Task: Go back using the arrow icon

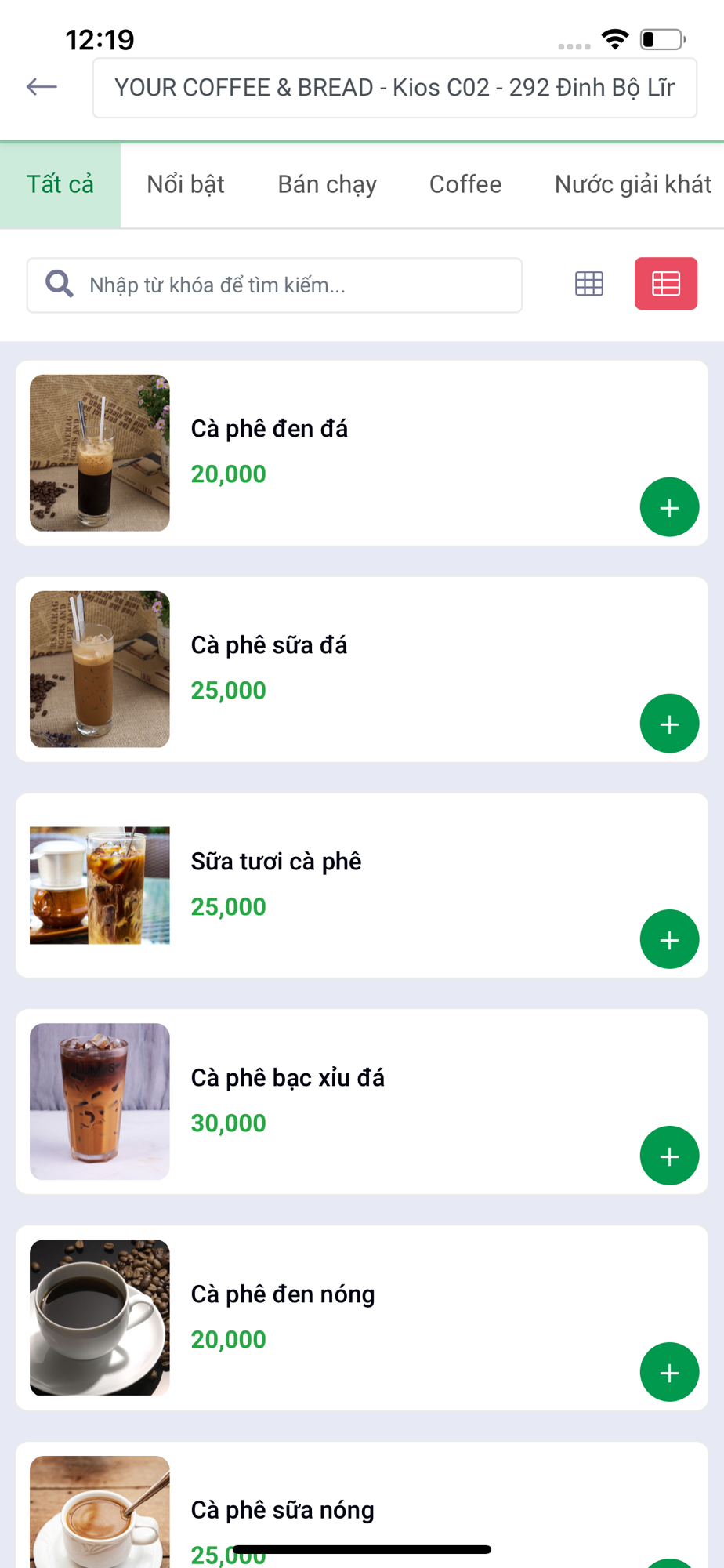Action: 42,87
